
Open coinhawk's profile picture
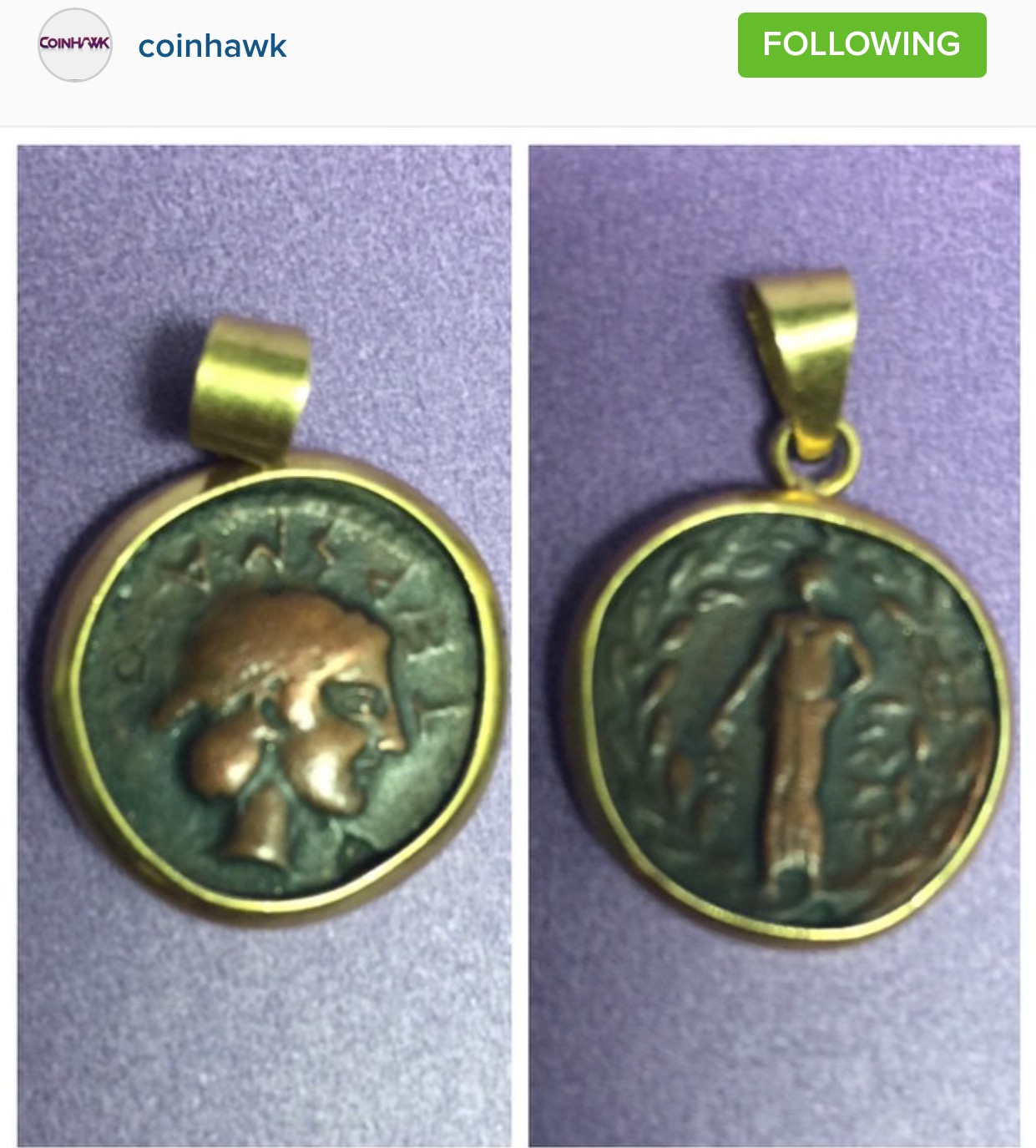coord(75,45)
